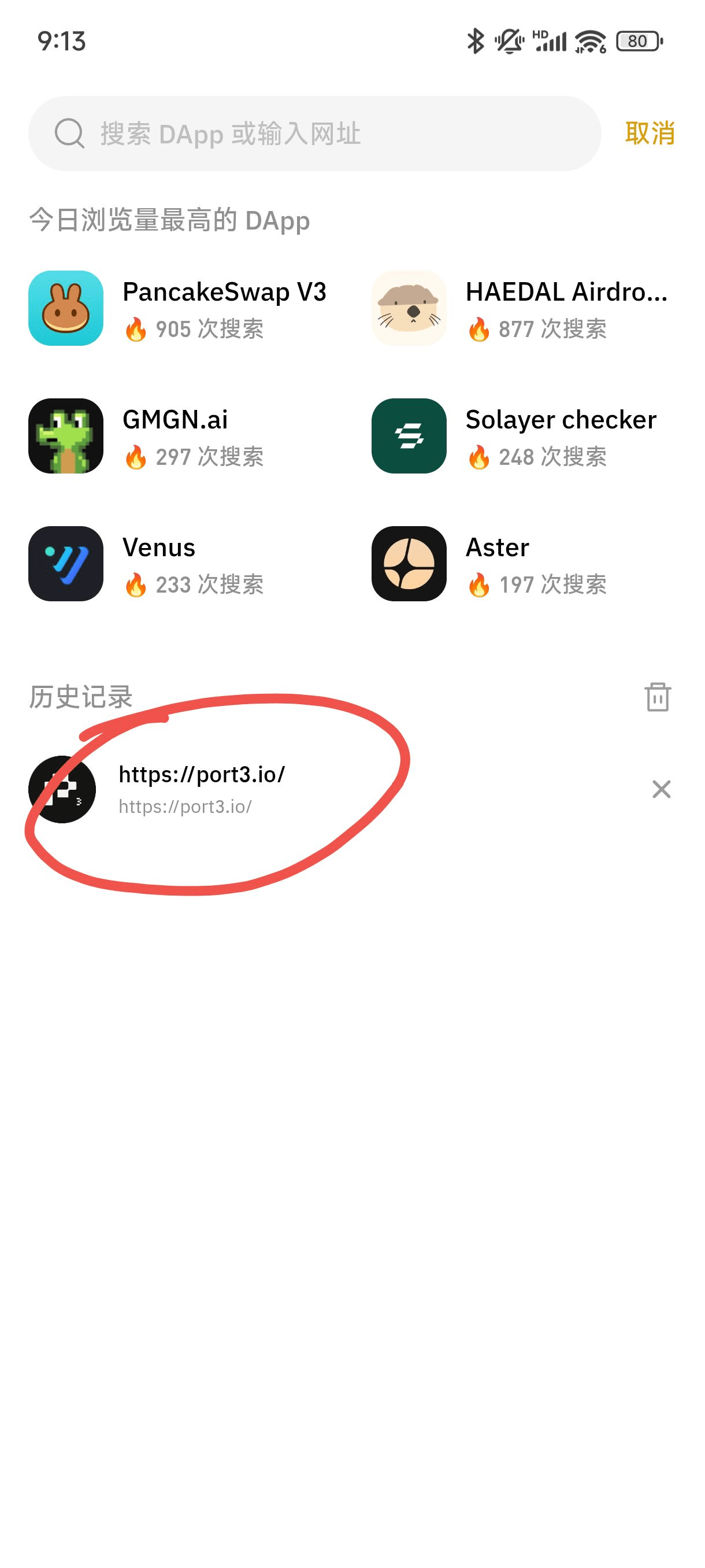Viewport: 705px width, 1568px height.
Task: Select the Venus DApp
Action: (x=146, y=564)
